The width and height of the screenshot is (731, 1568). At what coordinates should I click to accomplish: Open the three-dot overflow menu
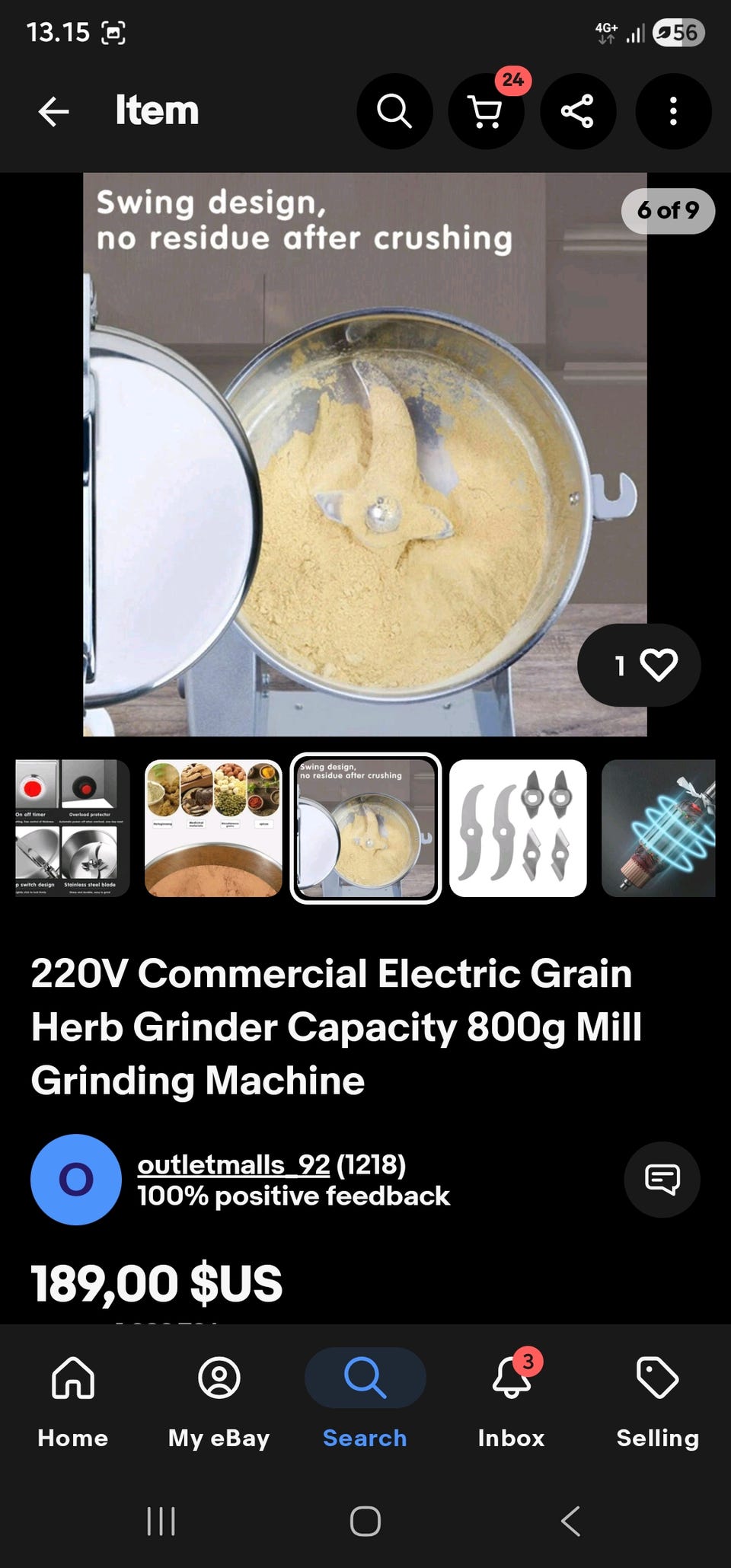[x=673, y=111]
